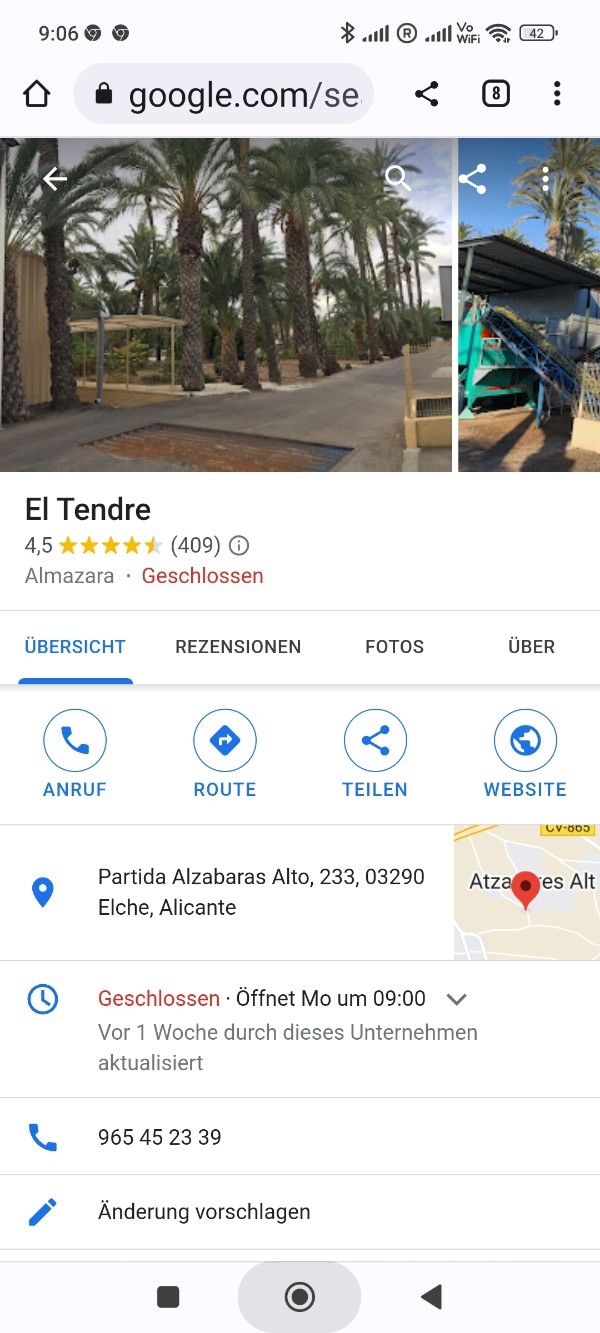Tap the search magnifier over the photo

tap(398, 179)
